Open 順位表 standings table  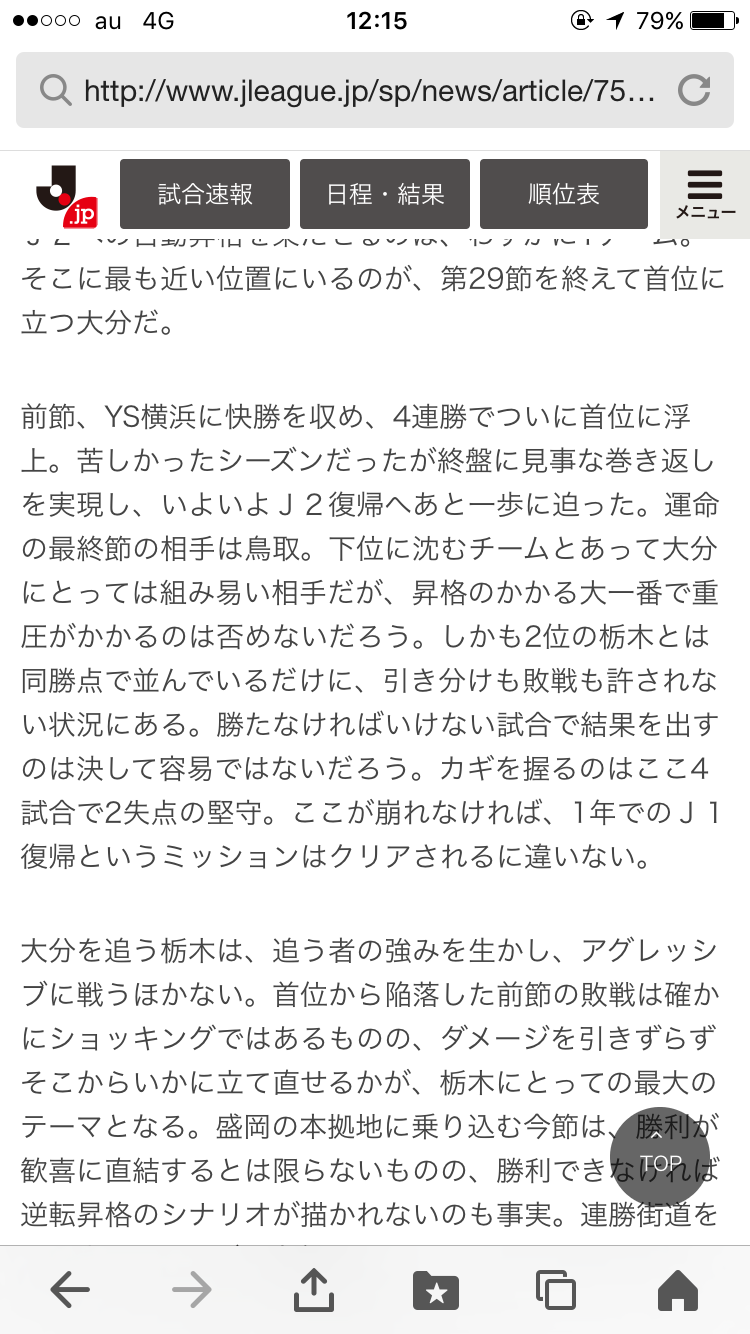[x=564, y=194]
